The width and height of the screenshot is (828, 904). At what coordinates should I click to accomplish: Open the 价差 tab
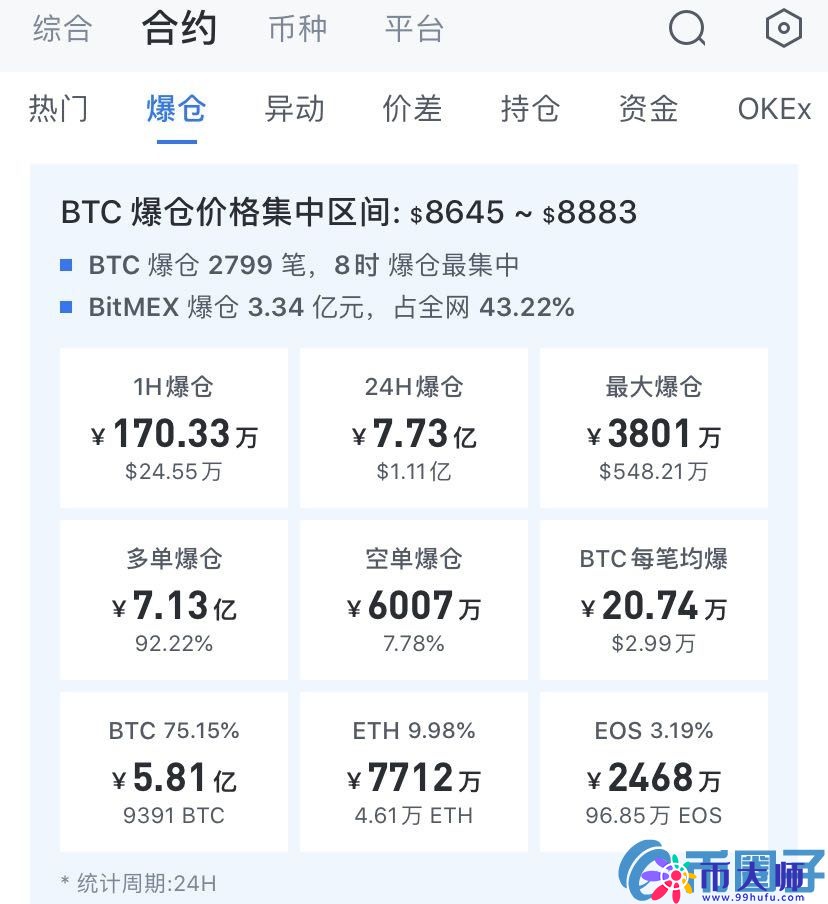tap(411, 110)
